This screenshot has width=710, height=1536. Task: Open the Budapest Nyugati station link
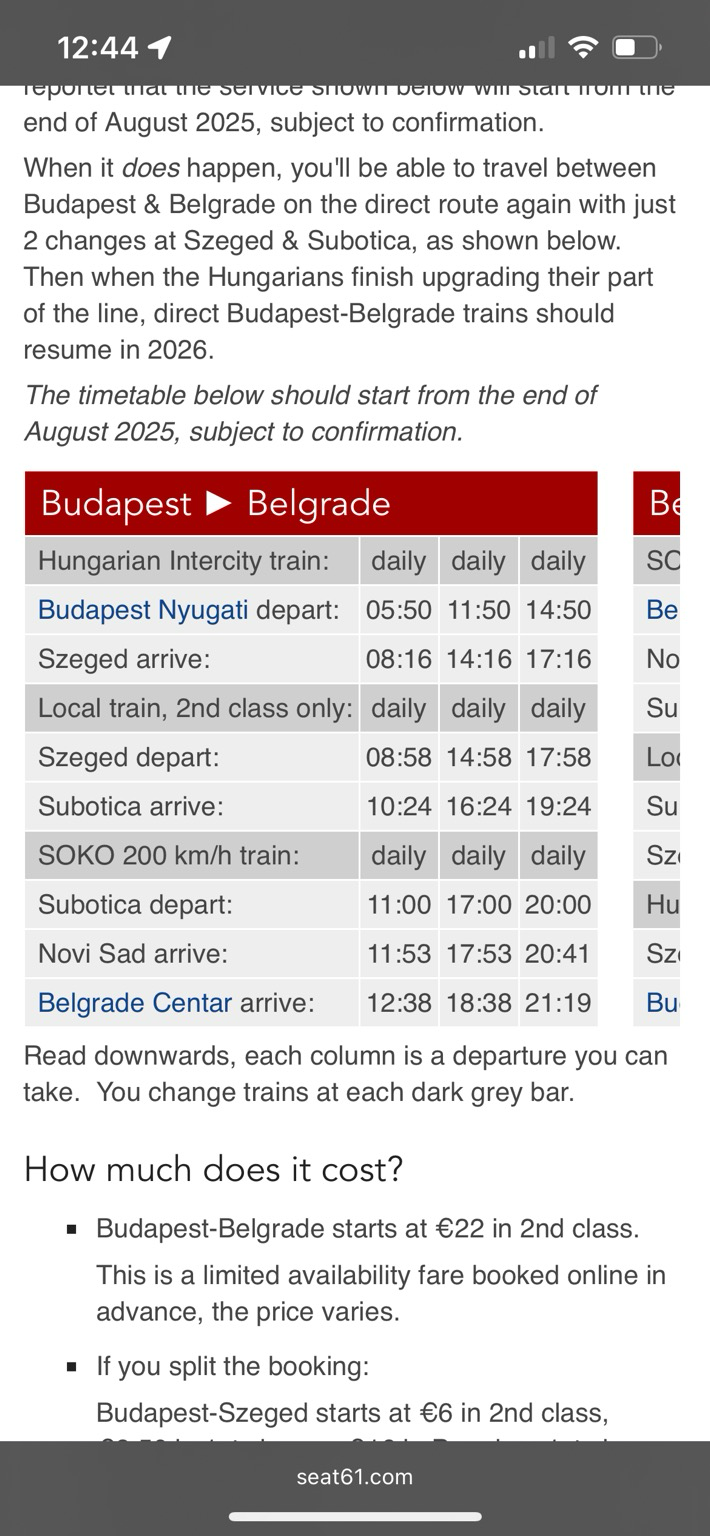pos(143,609)
